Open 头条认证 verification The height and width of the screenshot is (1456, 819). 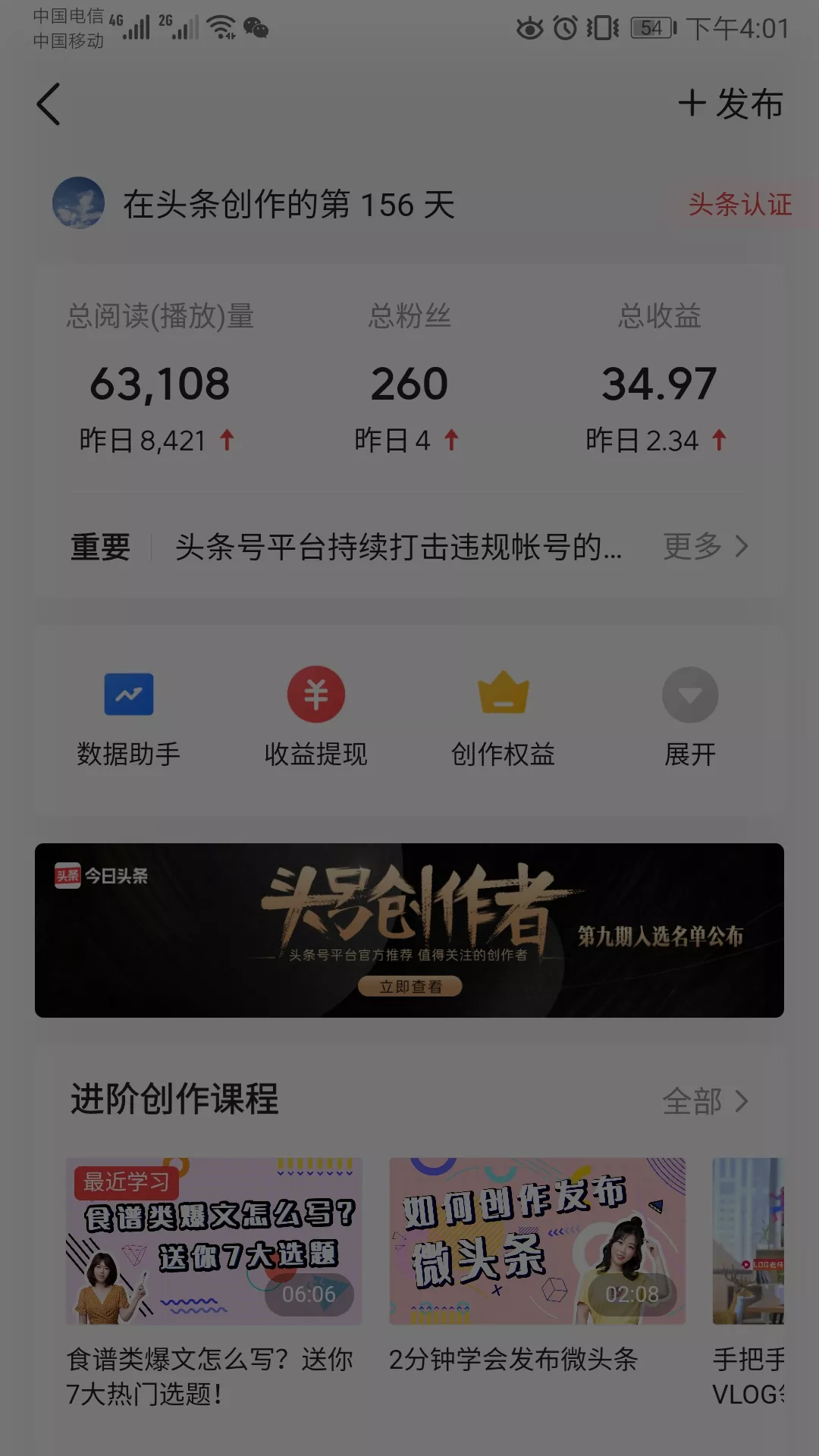coord(739,204)
